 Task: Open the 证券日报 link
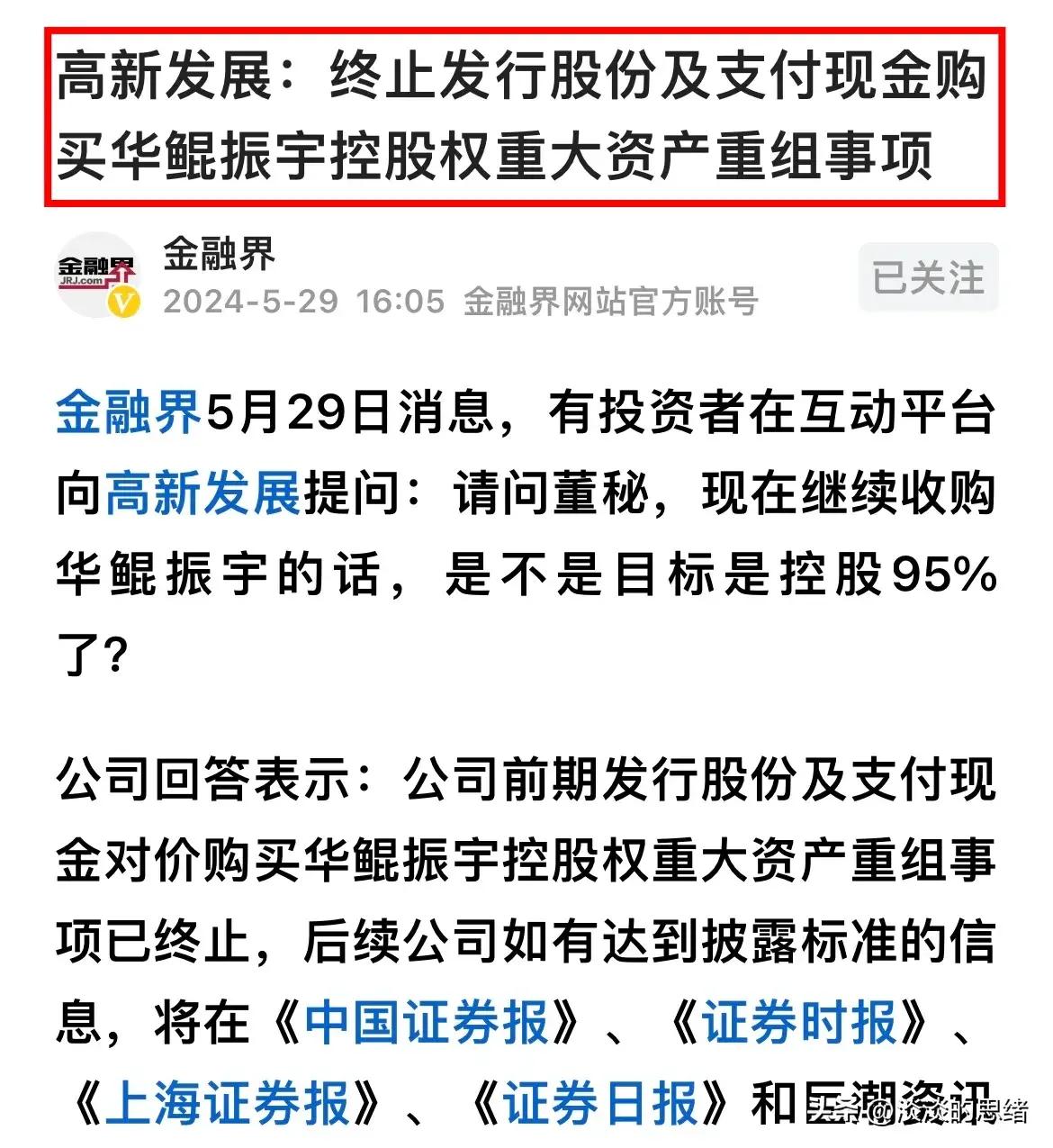click(601, 1104)
